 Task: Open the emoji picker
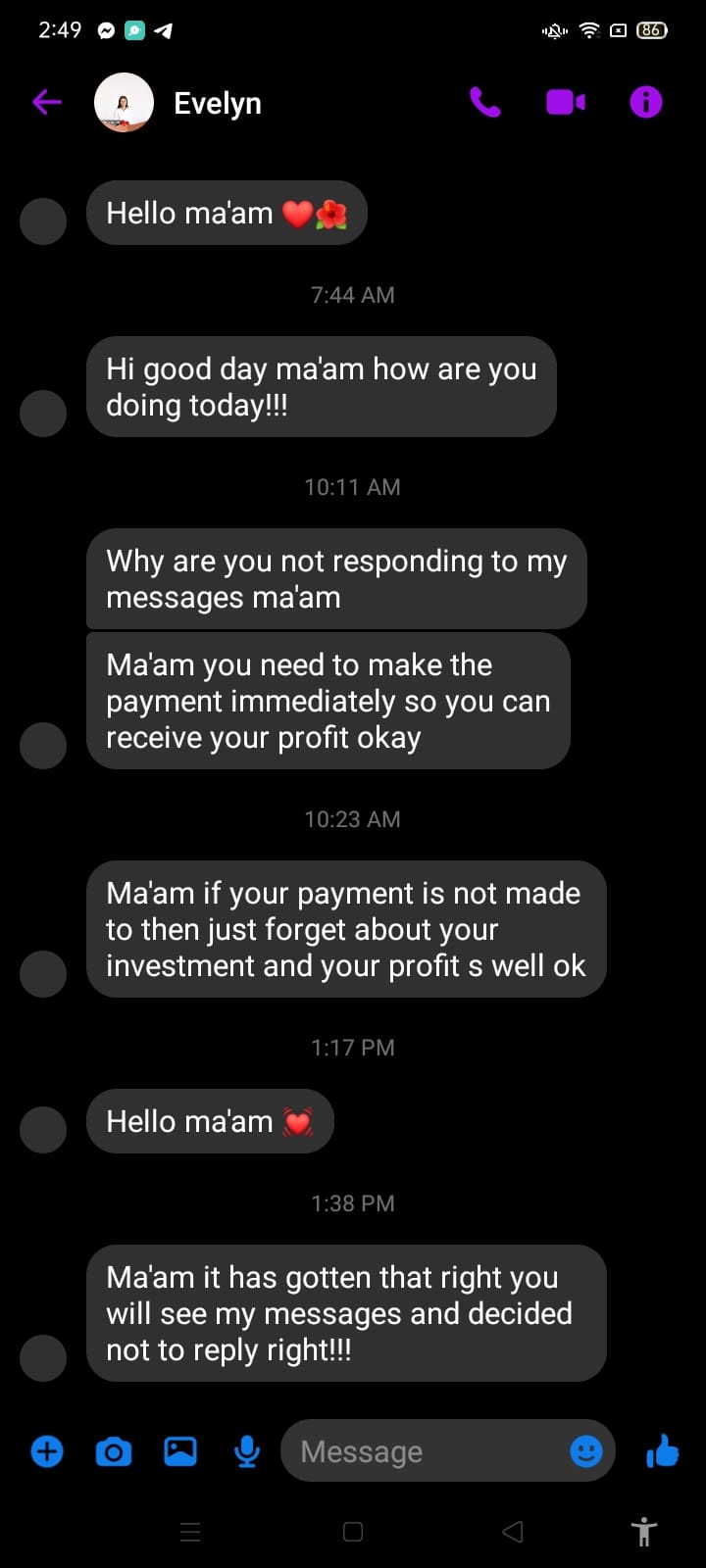[586, 1451]
